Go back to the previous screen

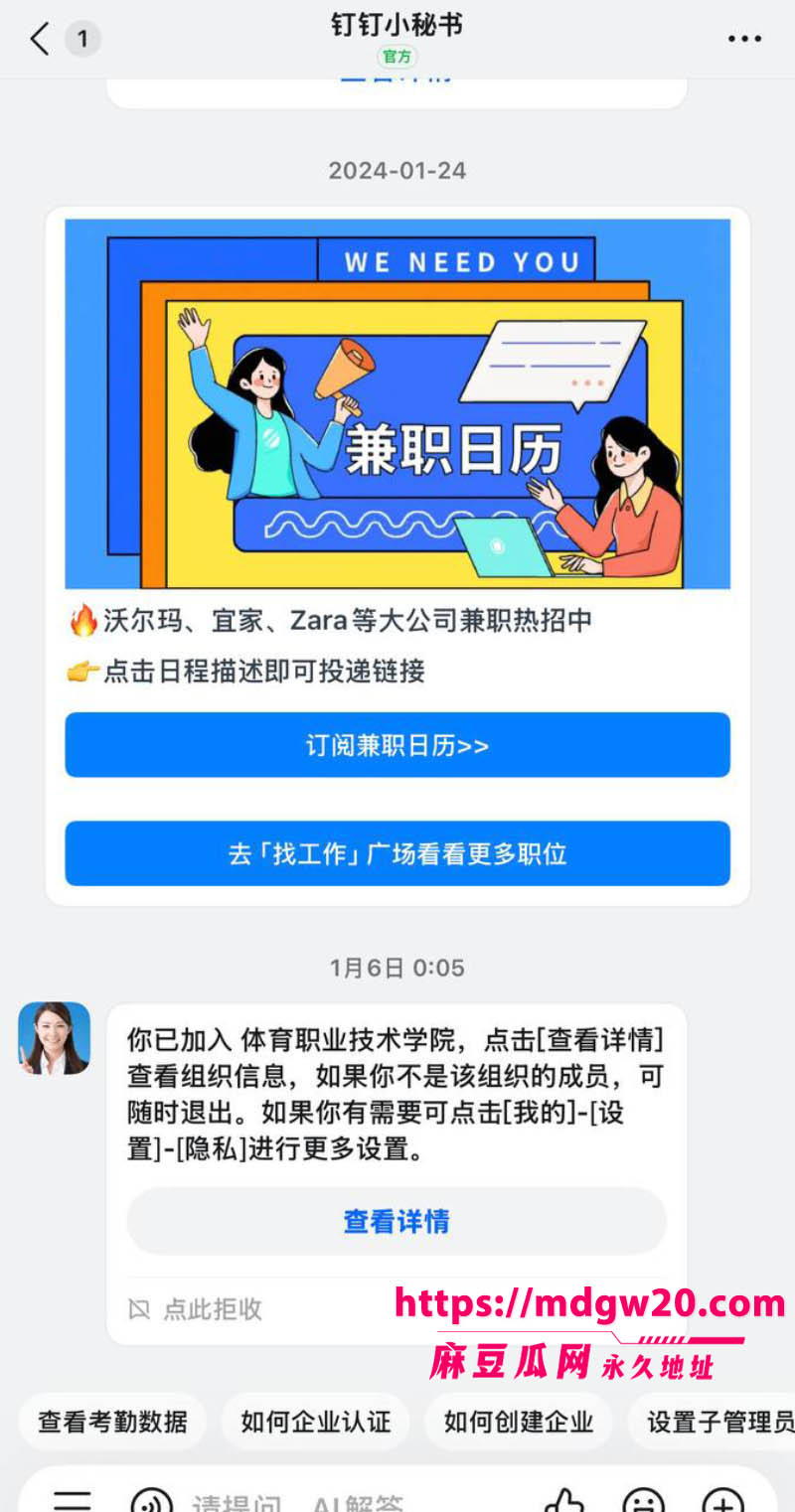[40, 39]
